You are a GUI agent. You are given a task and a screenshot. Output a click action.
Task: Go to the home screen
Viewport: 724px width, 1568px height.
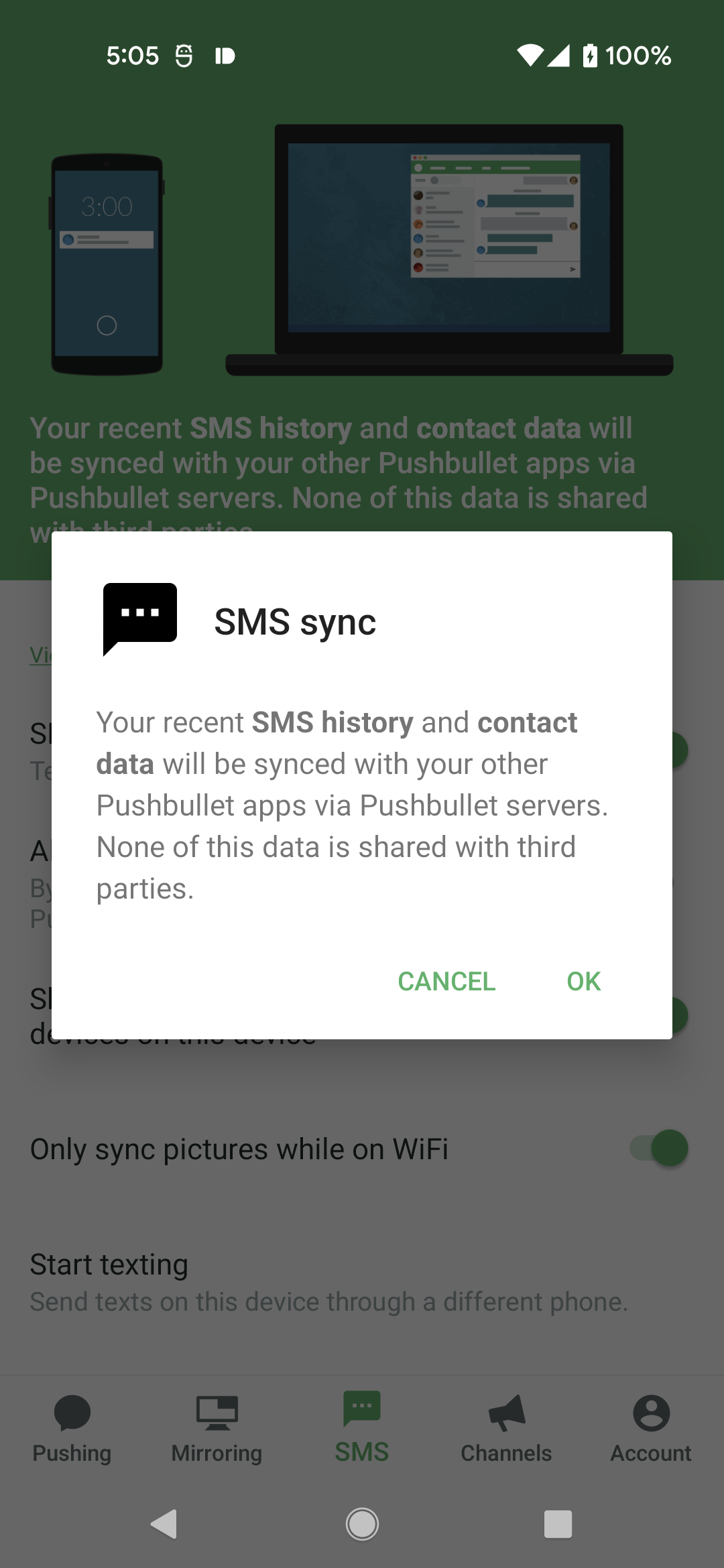362,1524
